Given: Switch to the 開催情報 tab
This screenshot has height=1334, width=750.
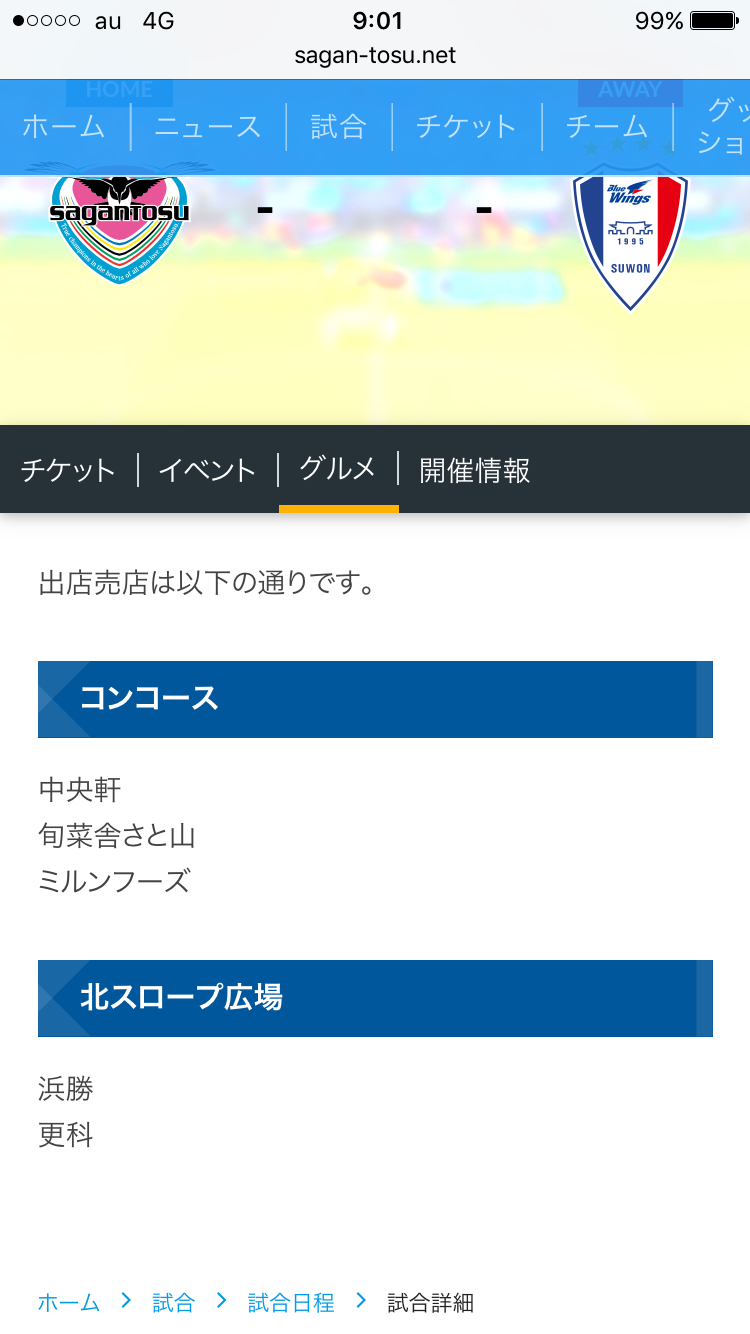Looking at the screenshot, I should tap(475, 469).
